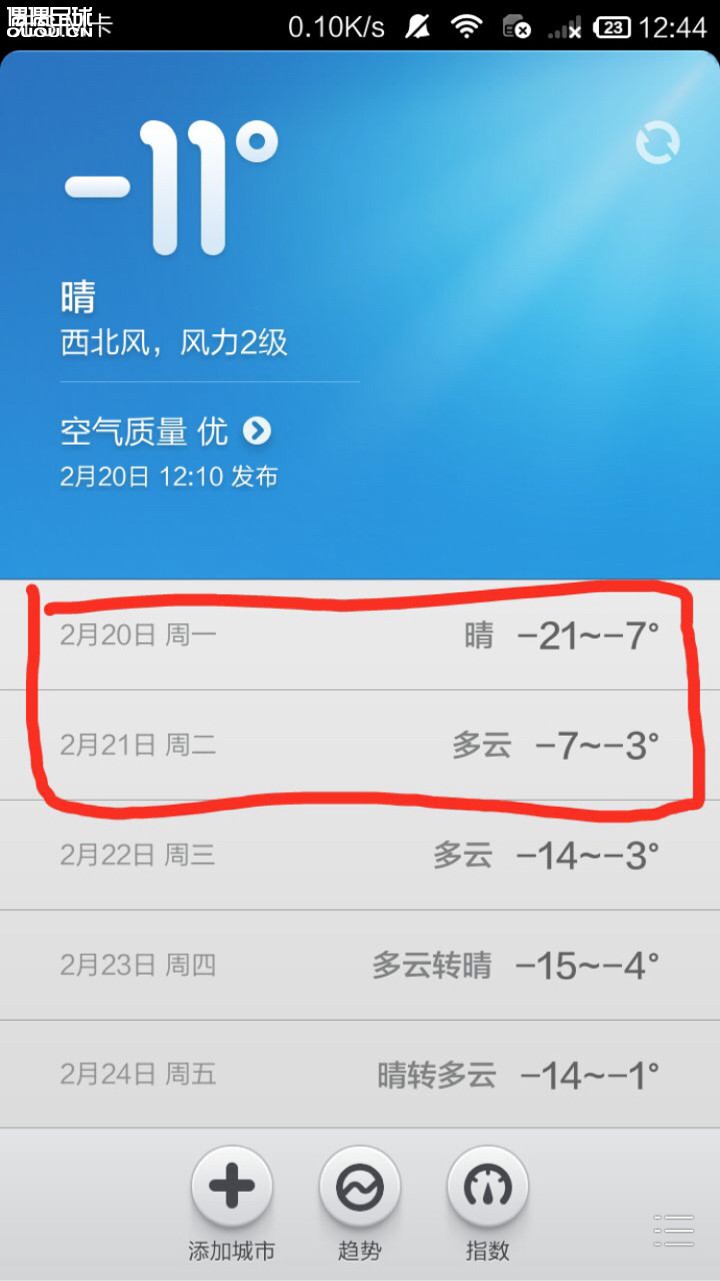This screenshot has height=1281, width=720.
Task: Select the 2月22日 周三 forecast row
Action: [360, 855]
